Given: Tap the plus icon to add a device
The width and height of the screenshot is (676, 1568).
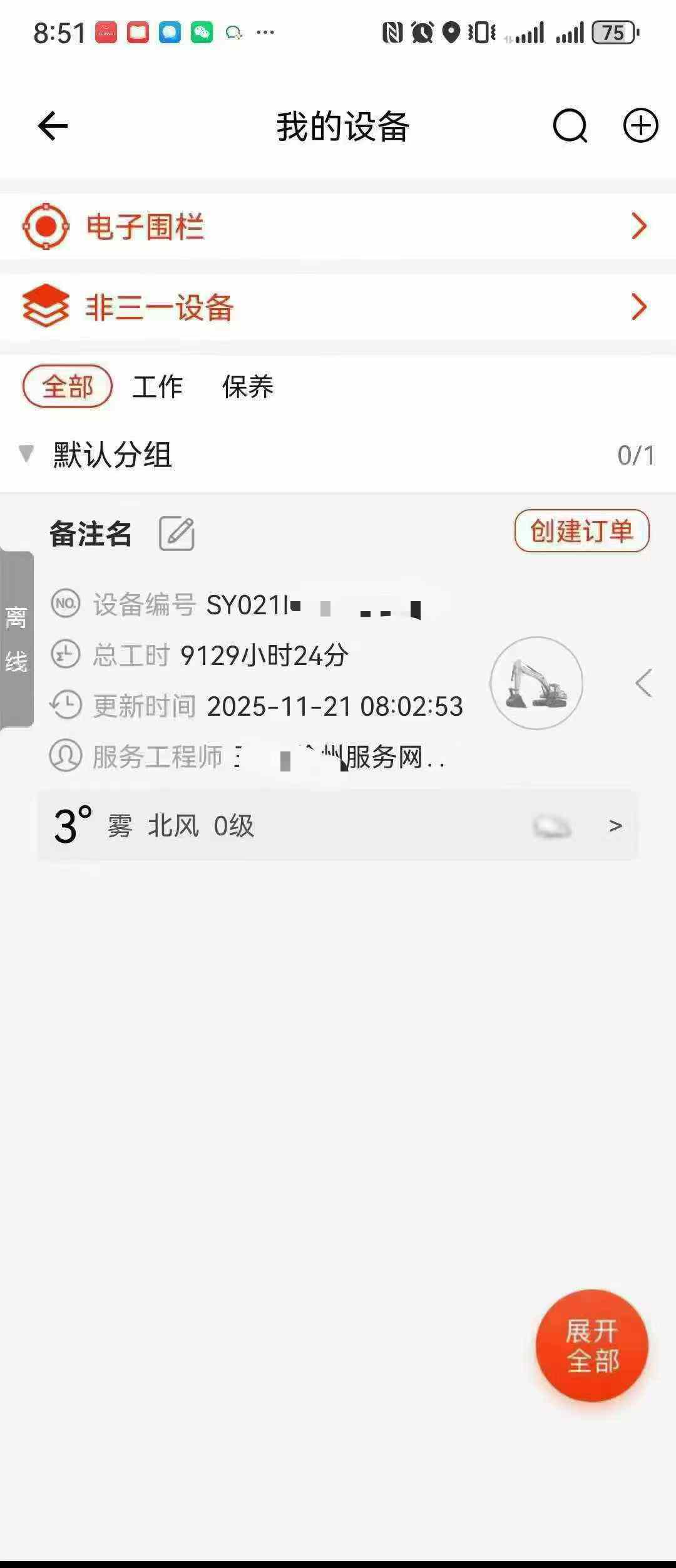Looking at the screenshot, I should coord(640,126).
